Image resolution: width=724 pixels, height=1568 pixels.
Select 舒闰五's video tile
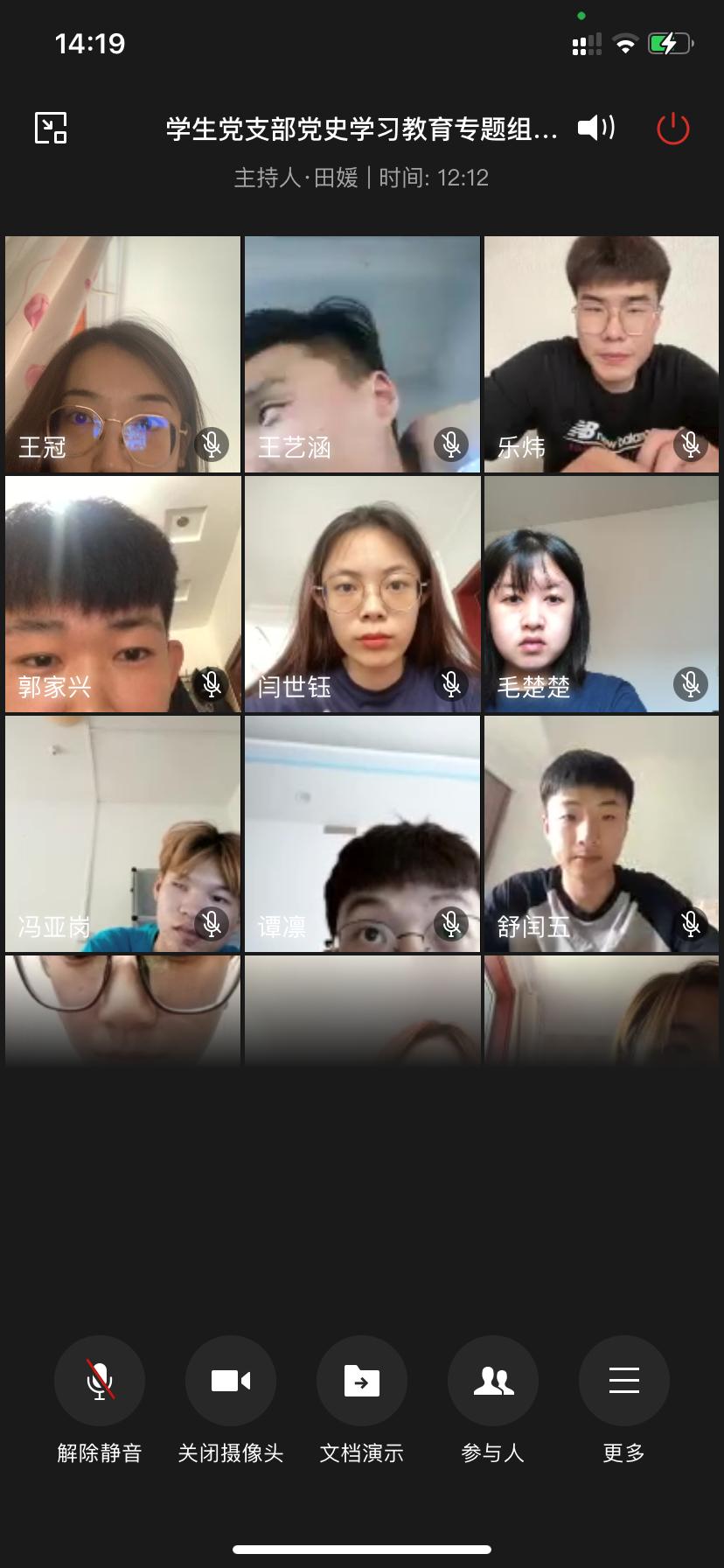pyautogui.click(x=602, y=834)
